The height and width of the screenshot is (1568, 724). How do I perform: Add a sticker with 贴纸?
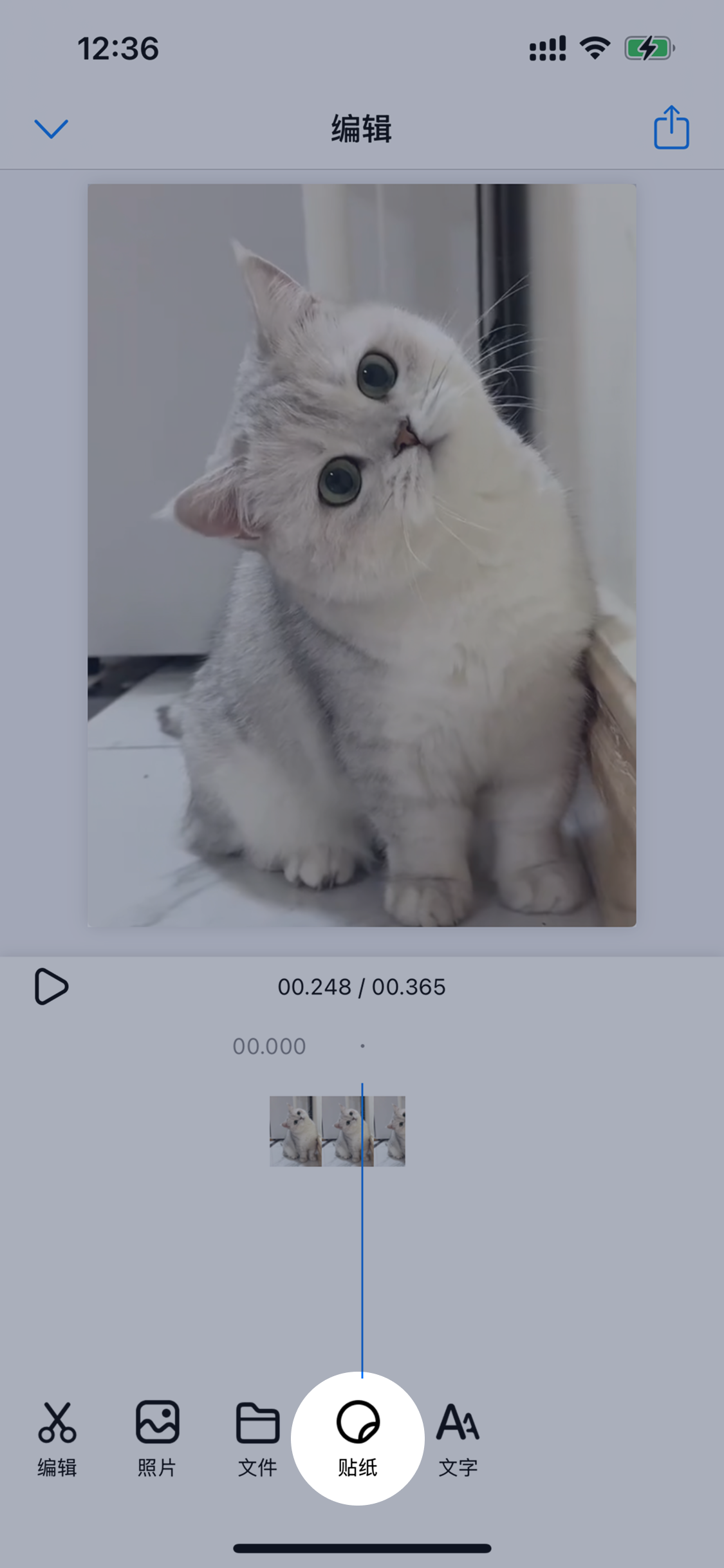click(x=358, y=1438)
